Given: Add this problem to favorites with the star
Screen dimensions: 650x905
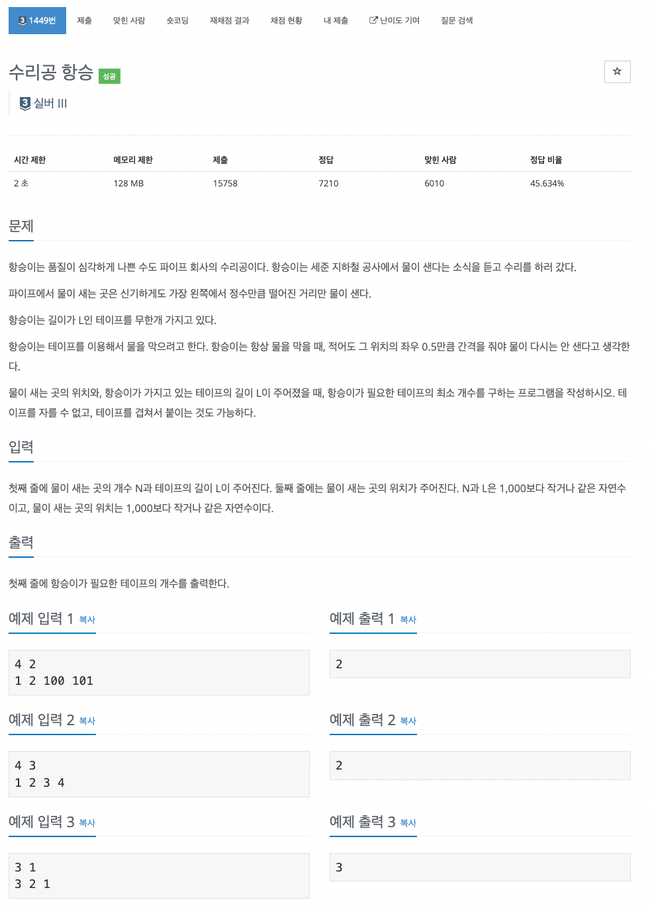Looking at the screenshot, I should 617,72.
